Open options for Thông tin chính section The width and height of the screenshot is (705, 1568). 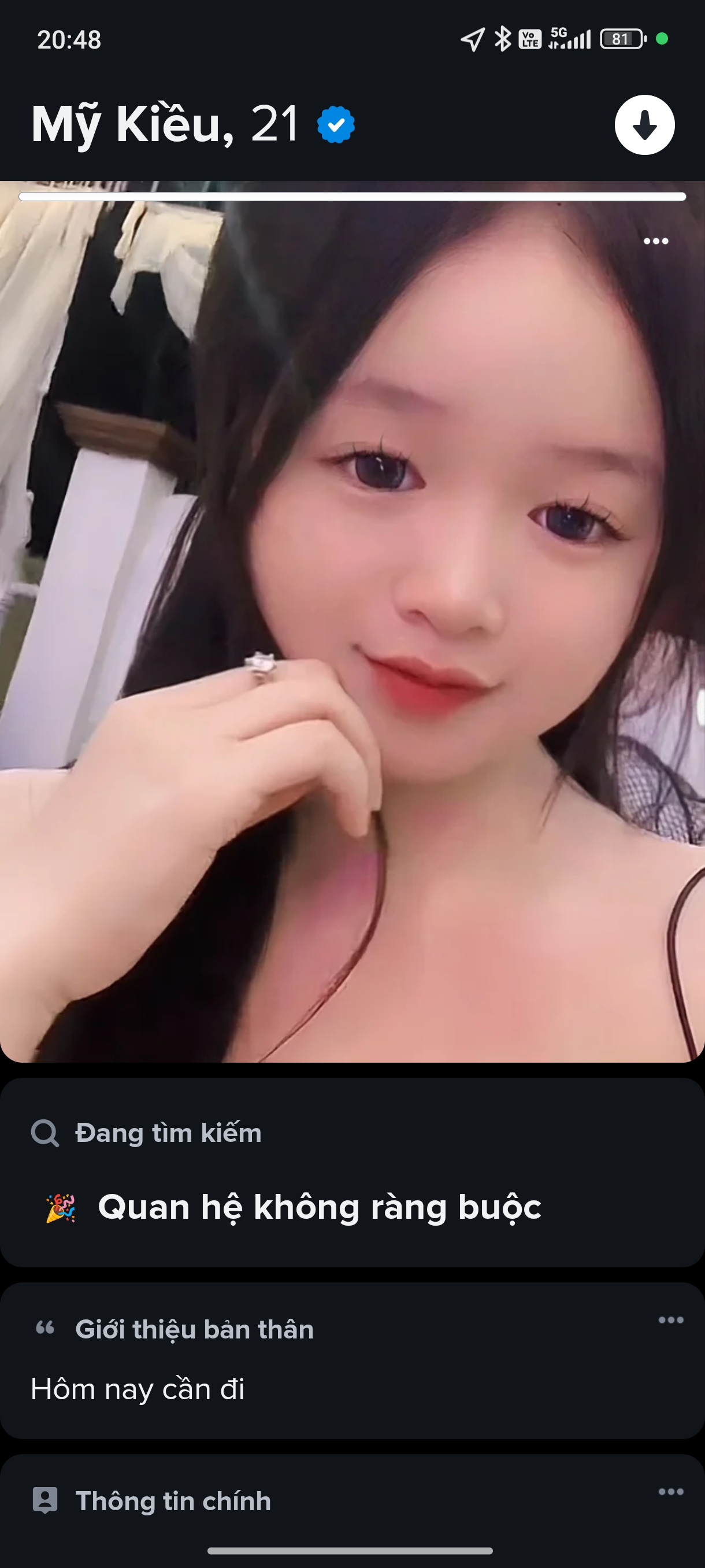[x=670, y=1491]
